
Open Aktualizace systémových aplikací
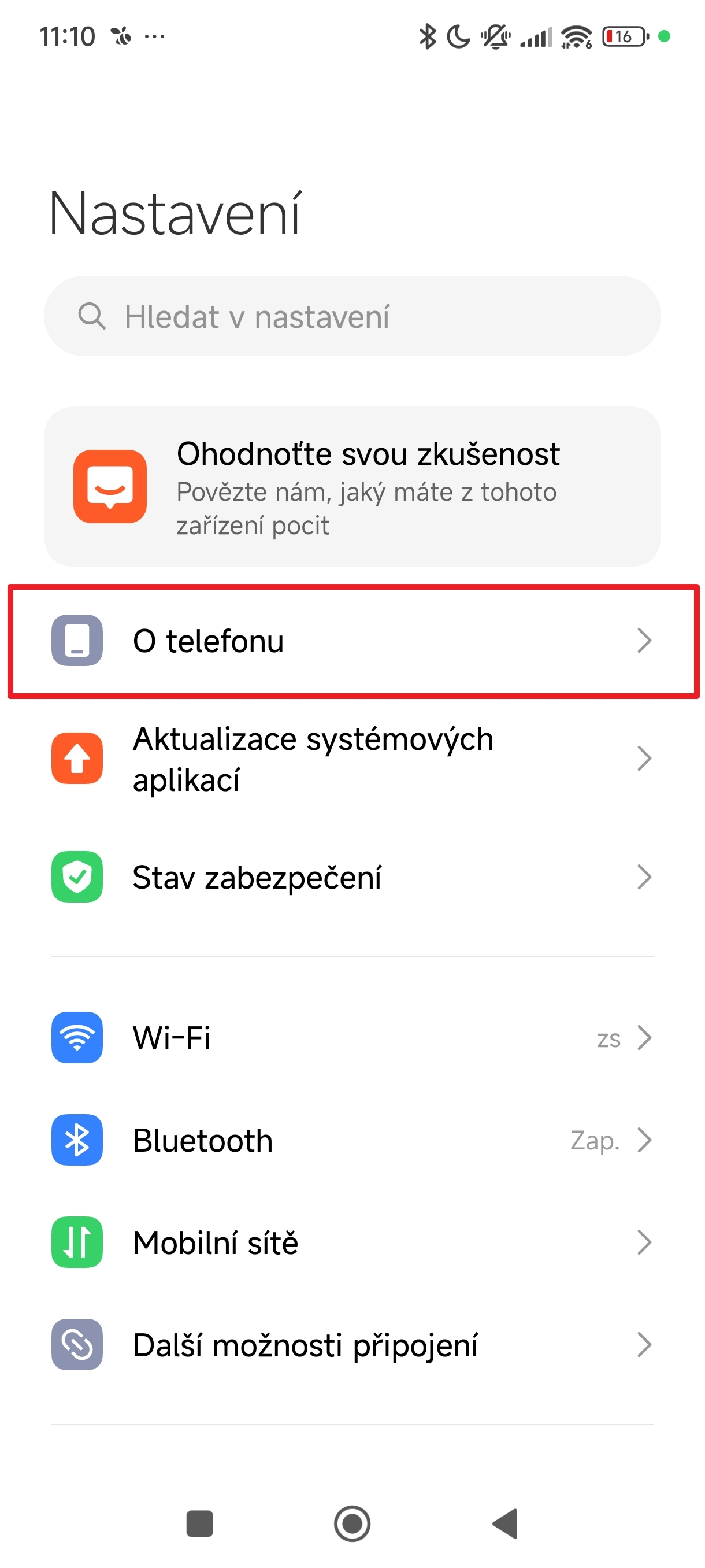(352, 759)
